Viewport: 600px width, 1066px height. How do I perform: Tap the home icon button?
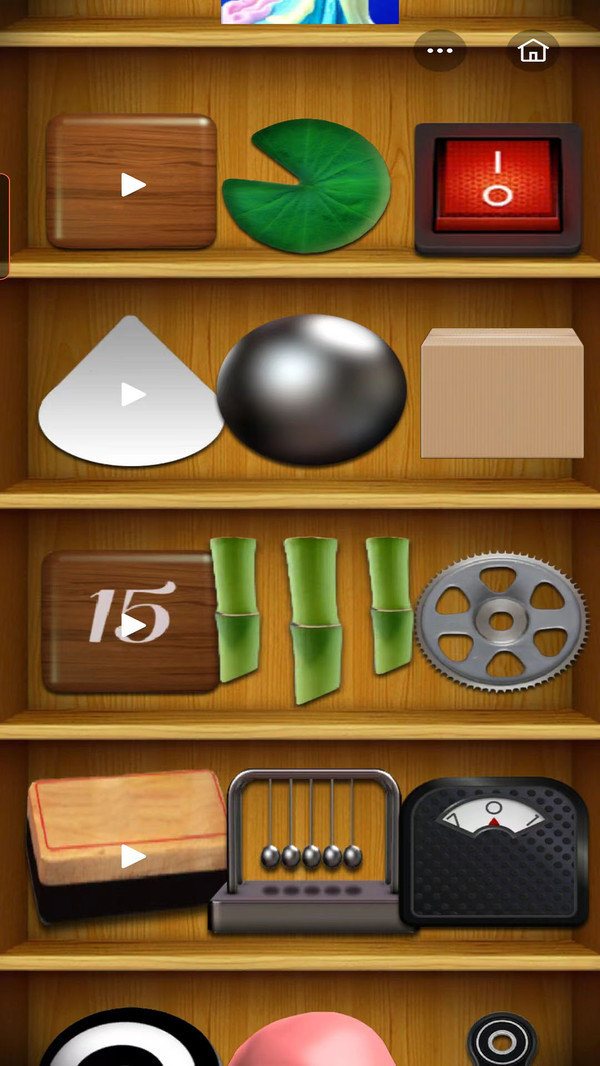pos(533,50)
